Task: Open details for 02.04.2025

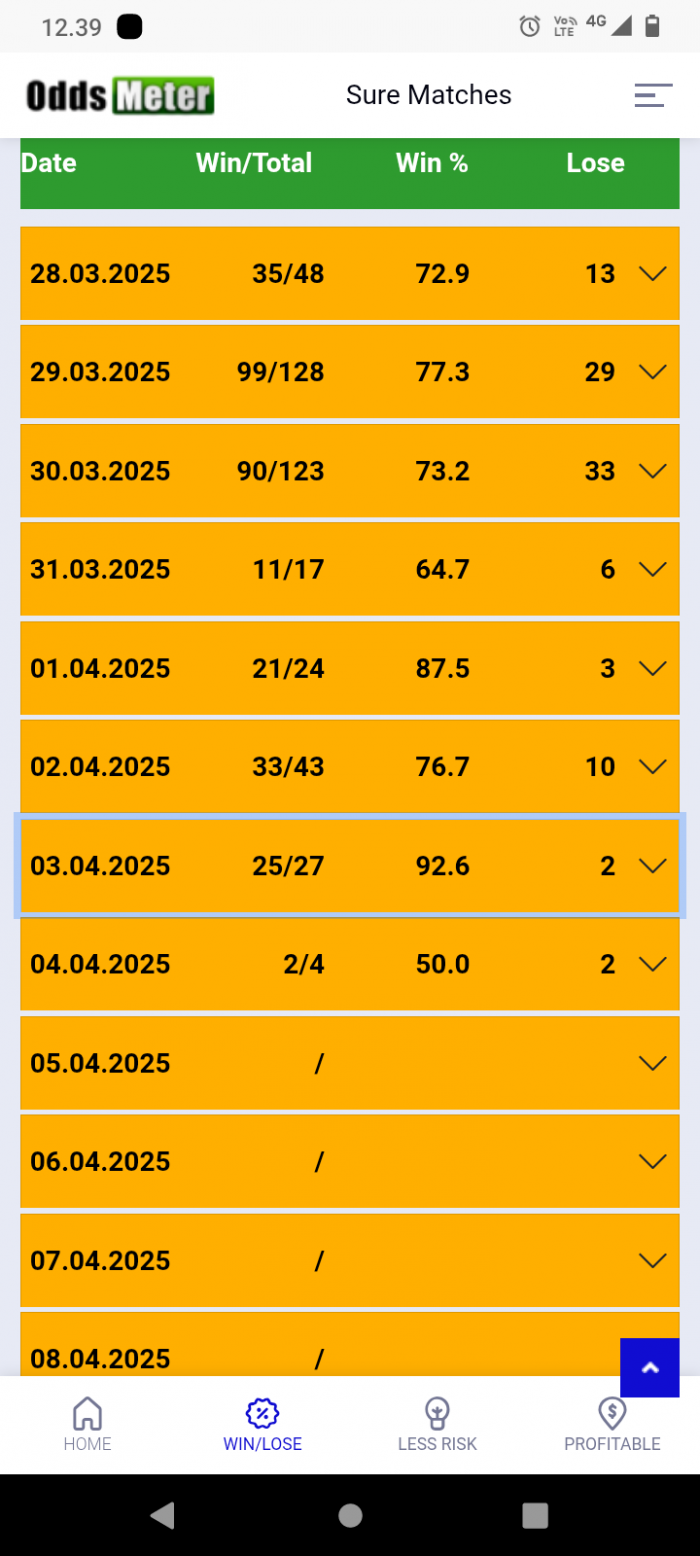Action: tap(350, 766)
